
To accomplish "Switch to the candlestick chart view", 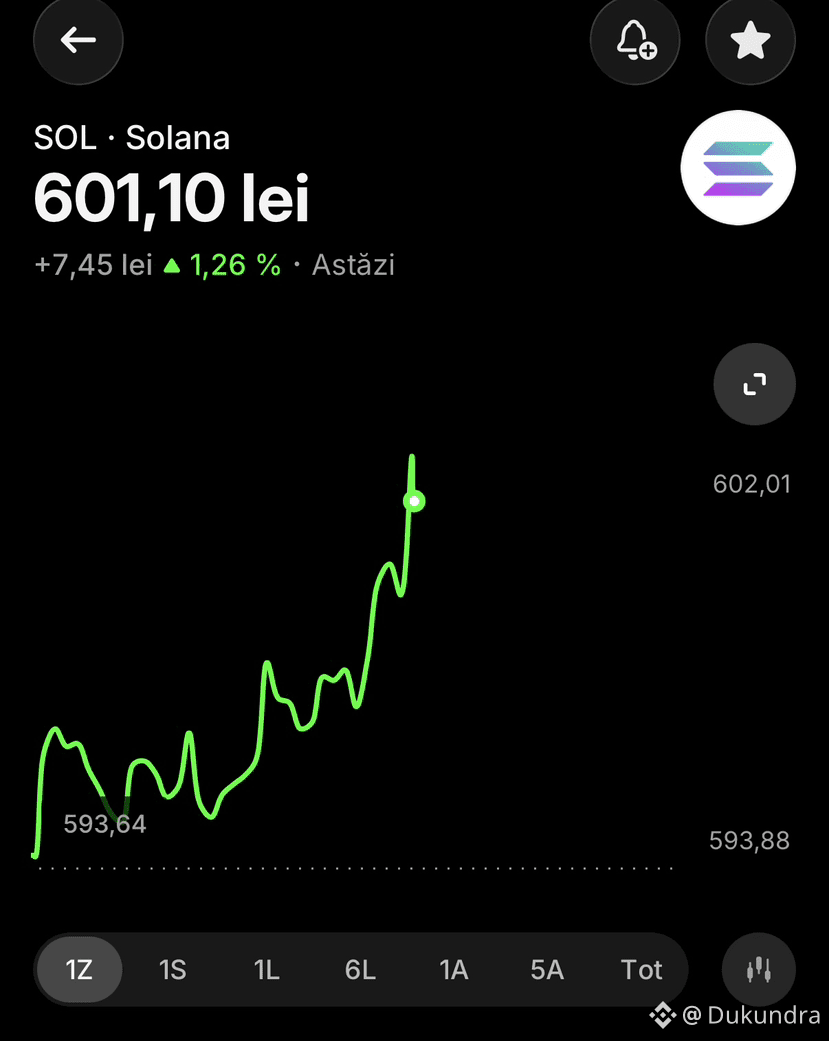I will (x=759, y=970).
